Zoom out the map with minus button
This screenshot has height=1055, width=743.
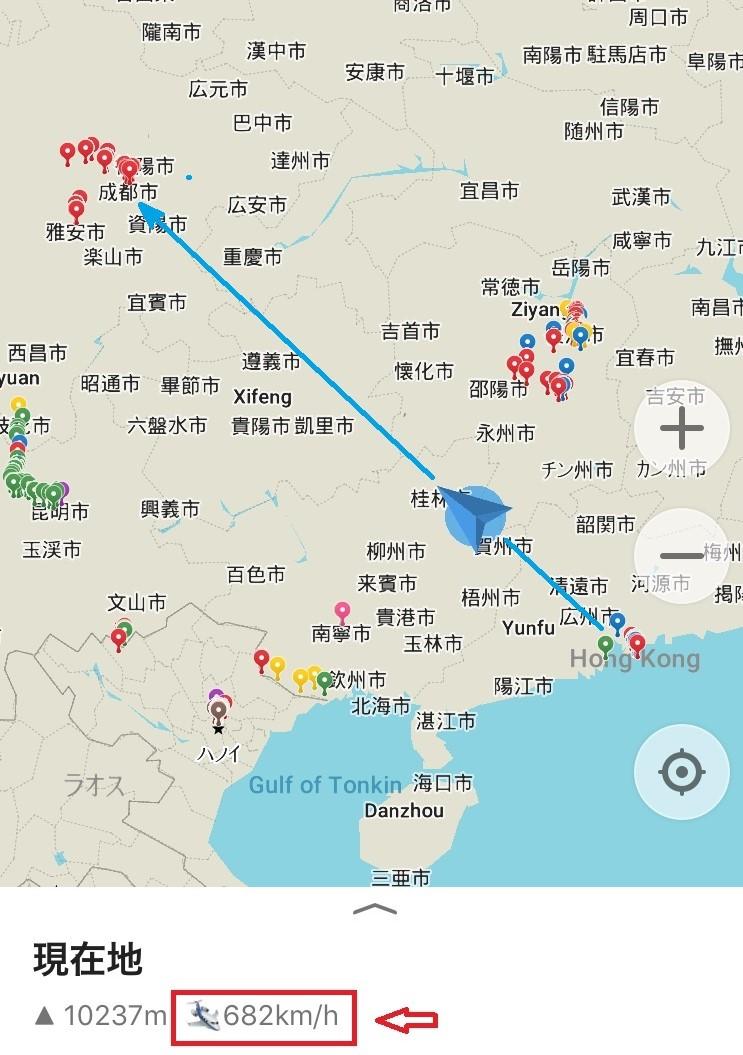pyautogui.click(x=682, y=556)
